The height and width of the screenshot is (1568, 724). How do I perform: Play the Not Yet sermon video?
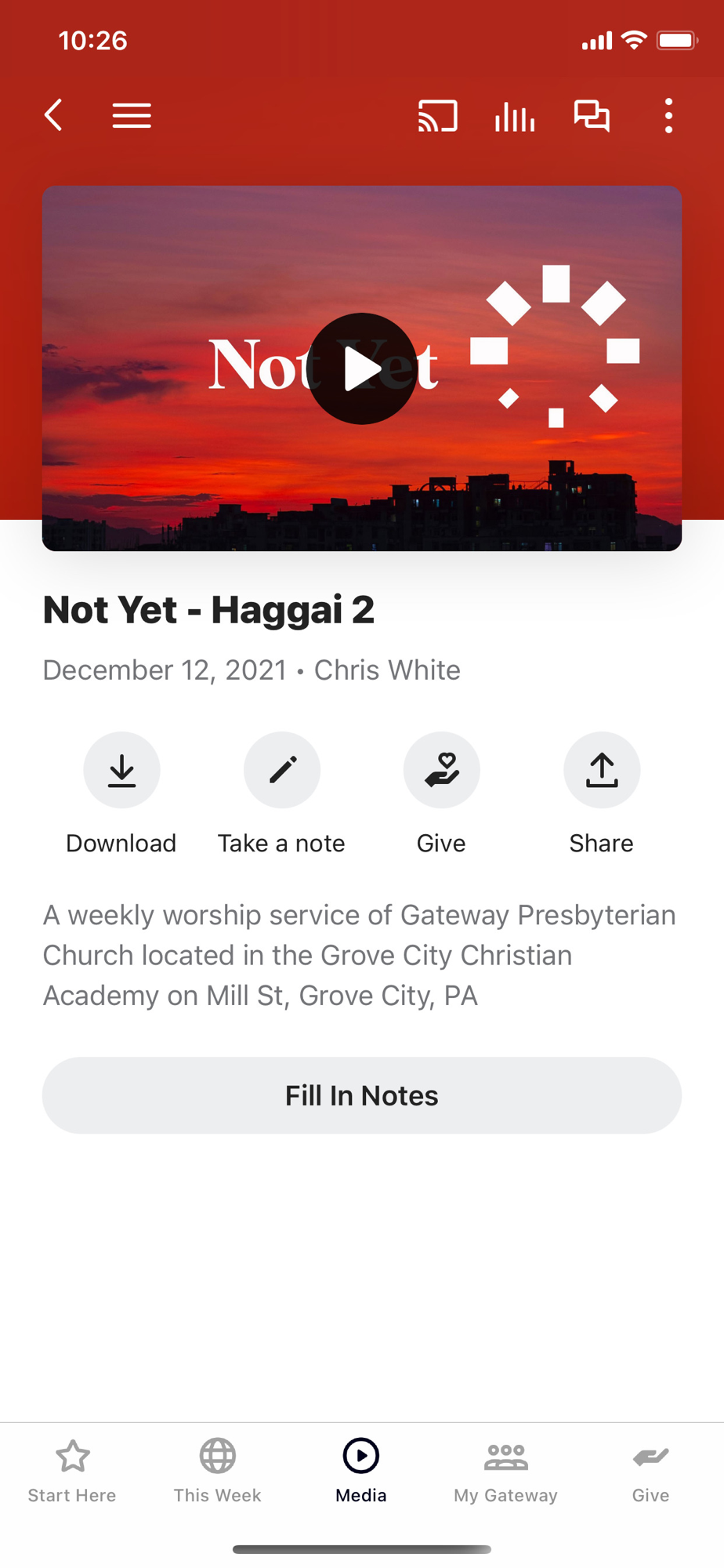[362, 368]
